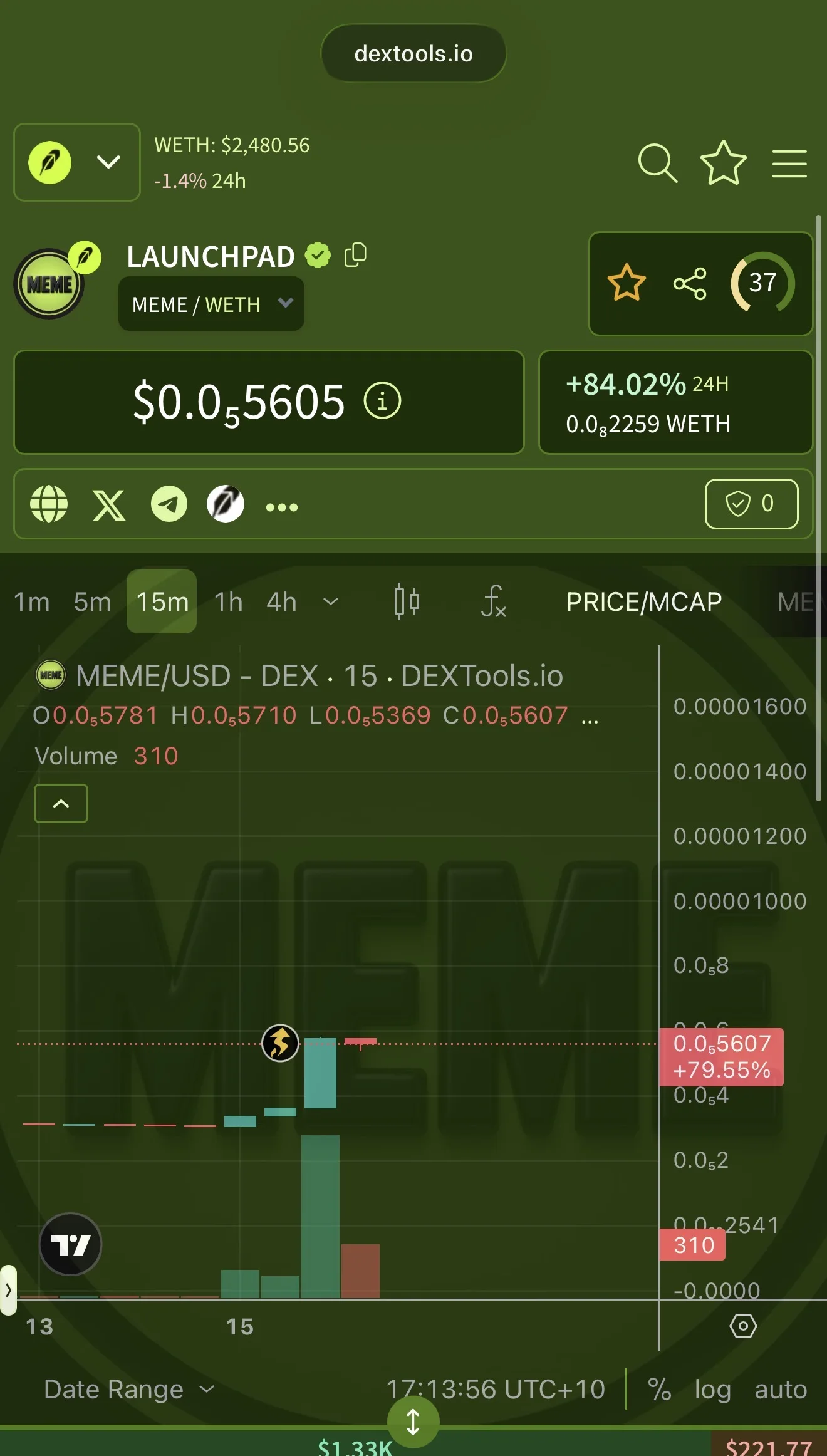Open favorites star in top bar

tap(723, 163)
